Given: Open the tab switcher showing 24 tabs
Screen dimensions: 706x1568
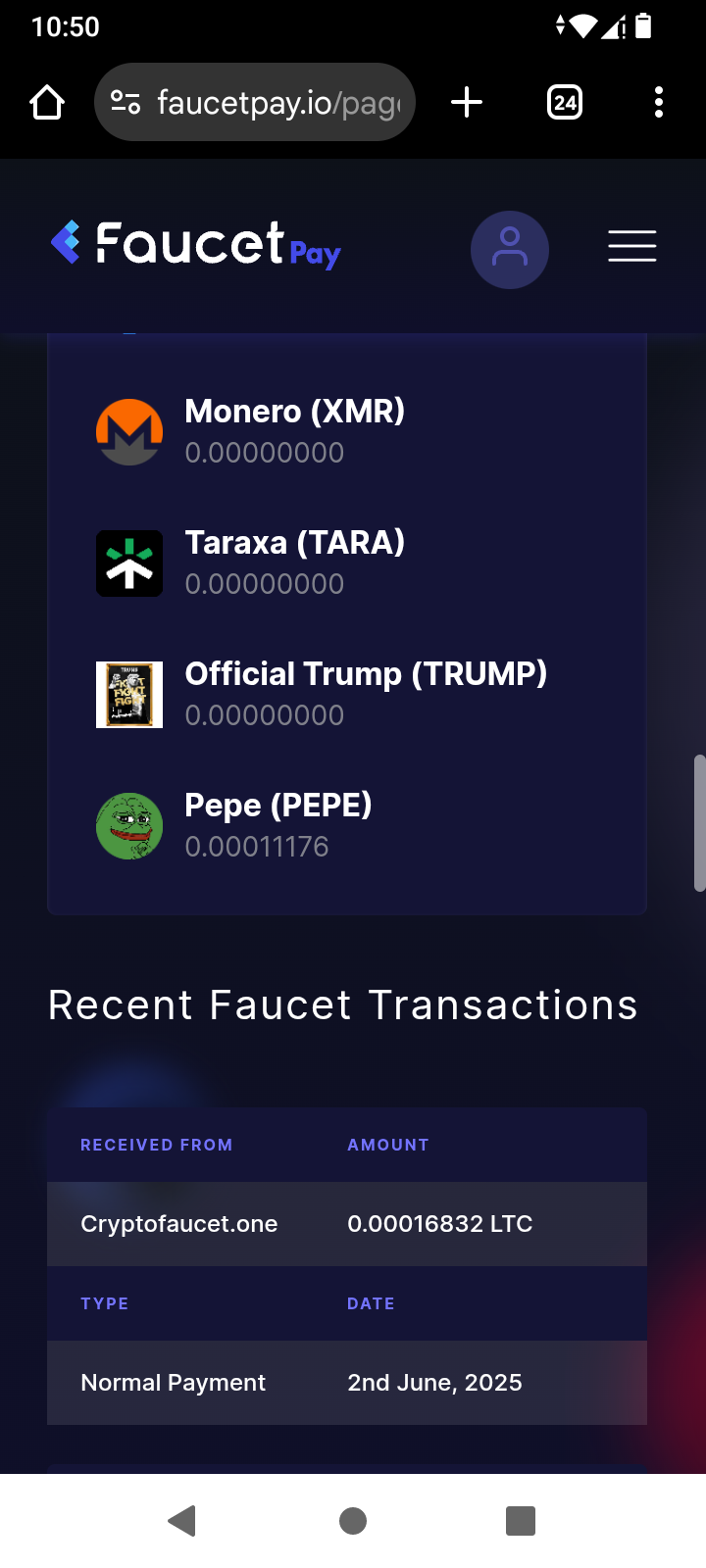Looking at the screenshot, I should click(565, 102).
